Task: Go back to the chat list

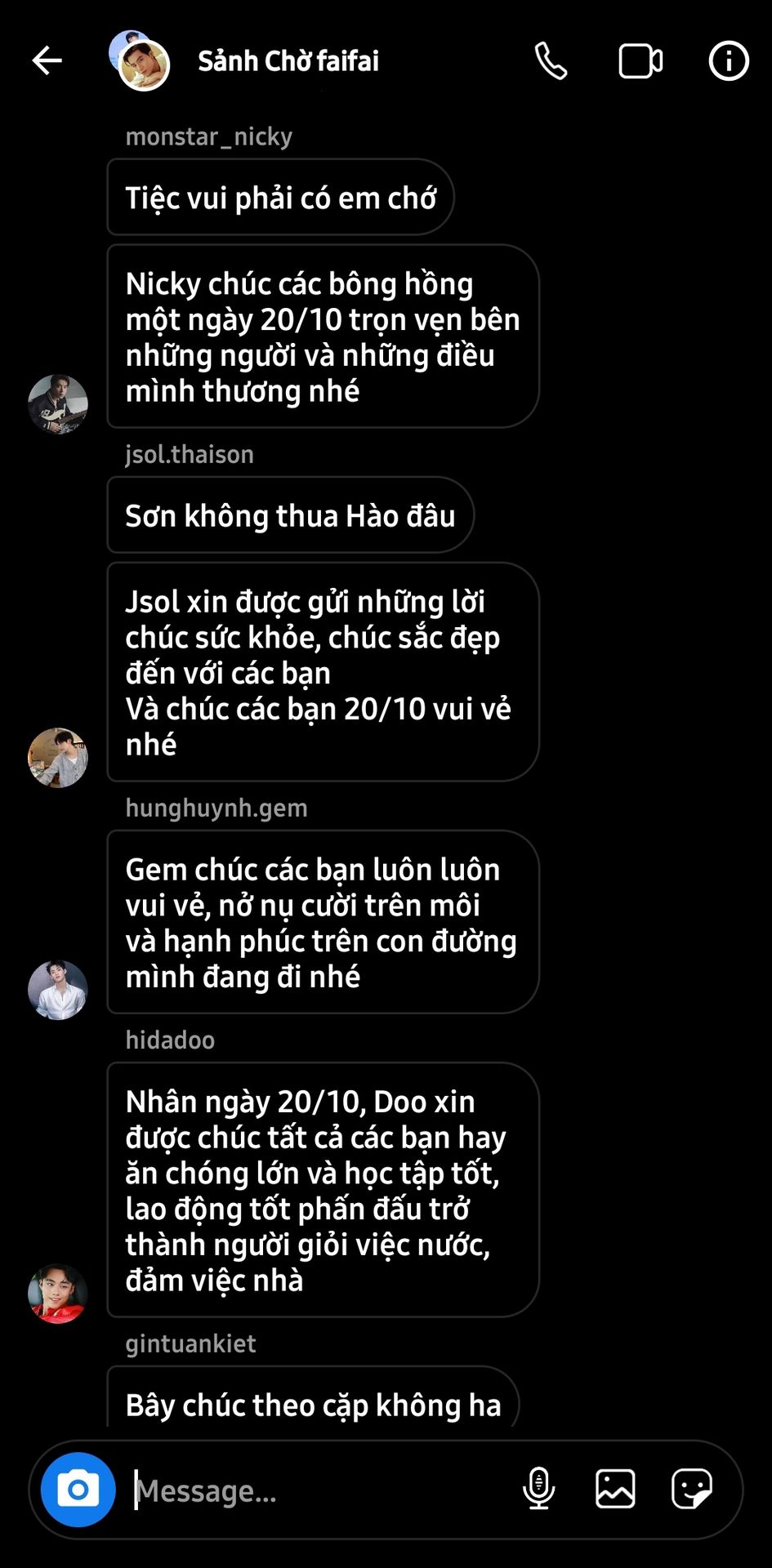Action: 47,60
